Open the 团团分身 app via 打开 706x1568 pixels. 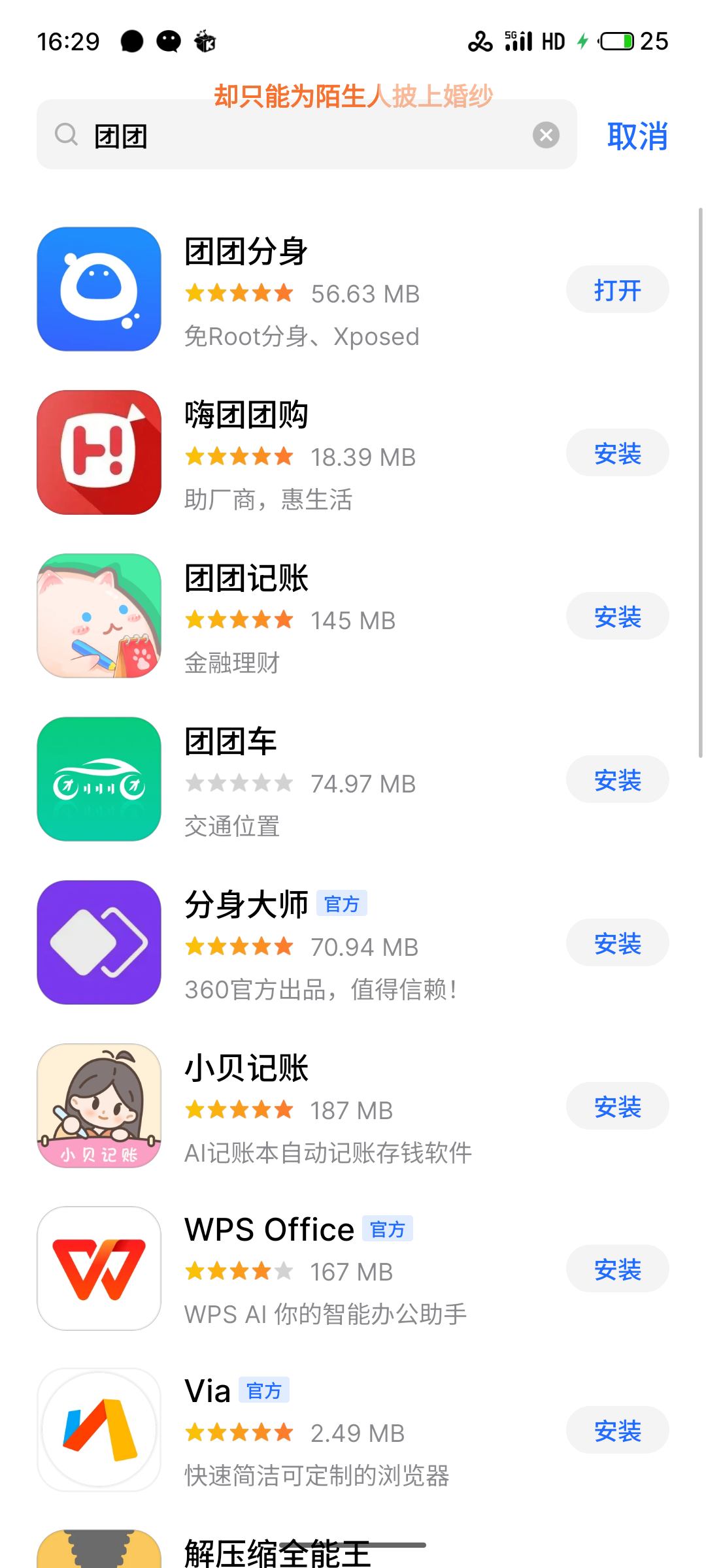pyautogui.click(x=617, y=289)
